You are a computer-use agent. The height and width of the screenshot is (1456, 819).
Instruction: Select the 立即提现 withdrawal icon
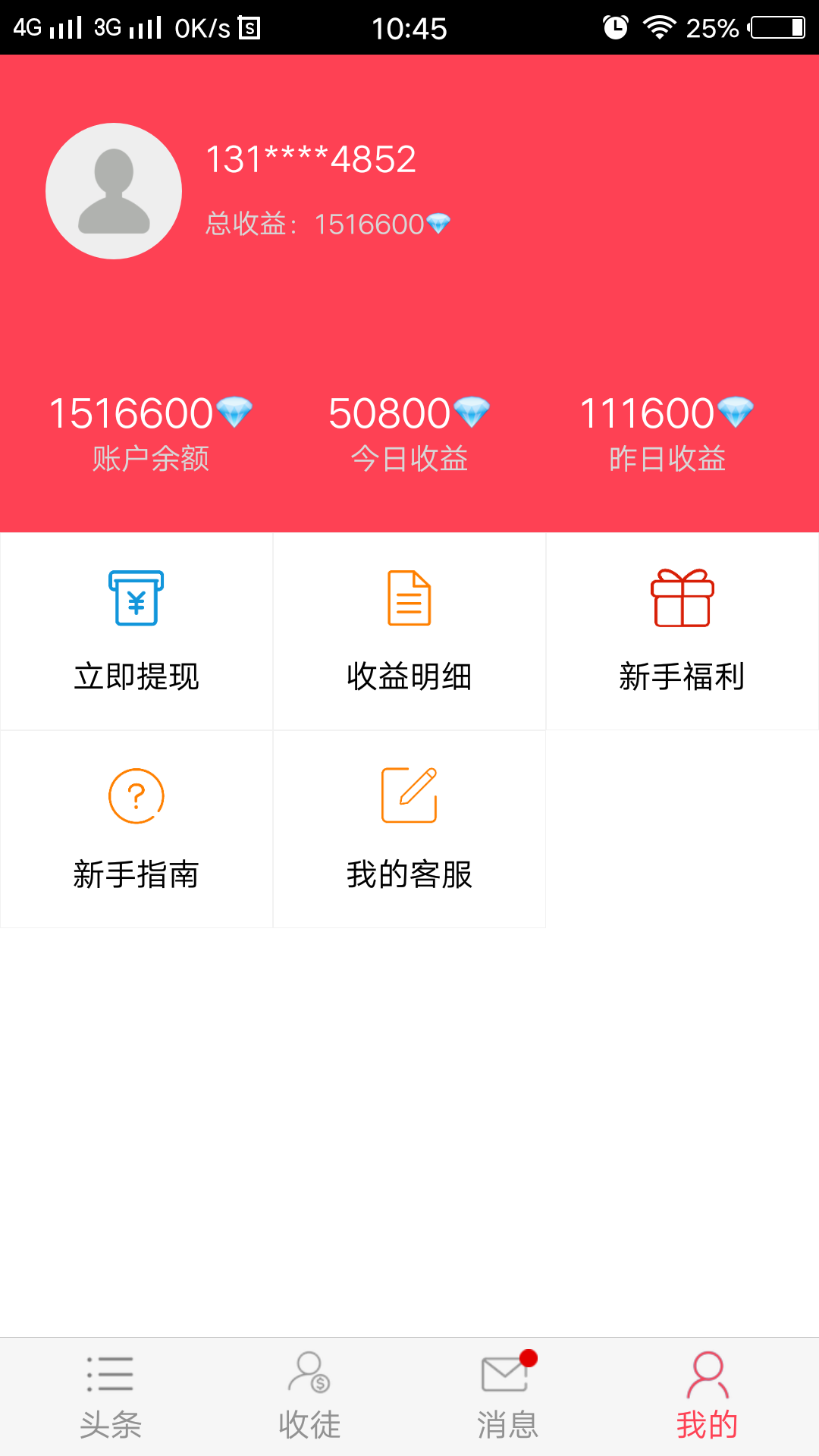coord(136,599)
